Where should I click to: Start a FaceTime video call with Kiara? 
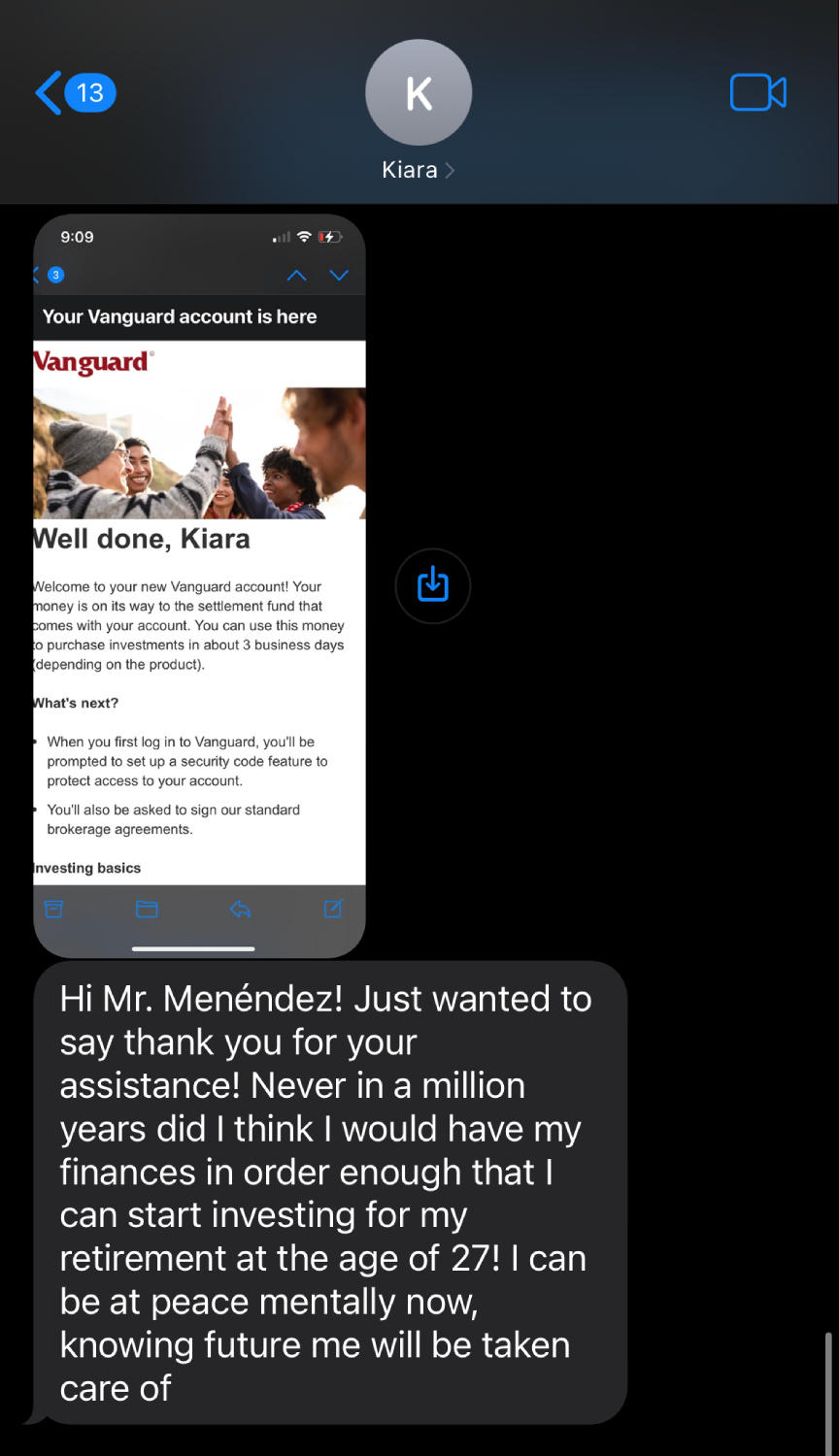click(x=757, y=93)
